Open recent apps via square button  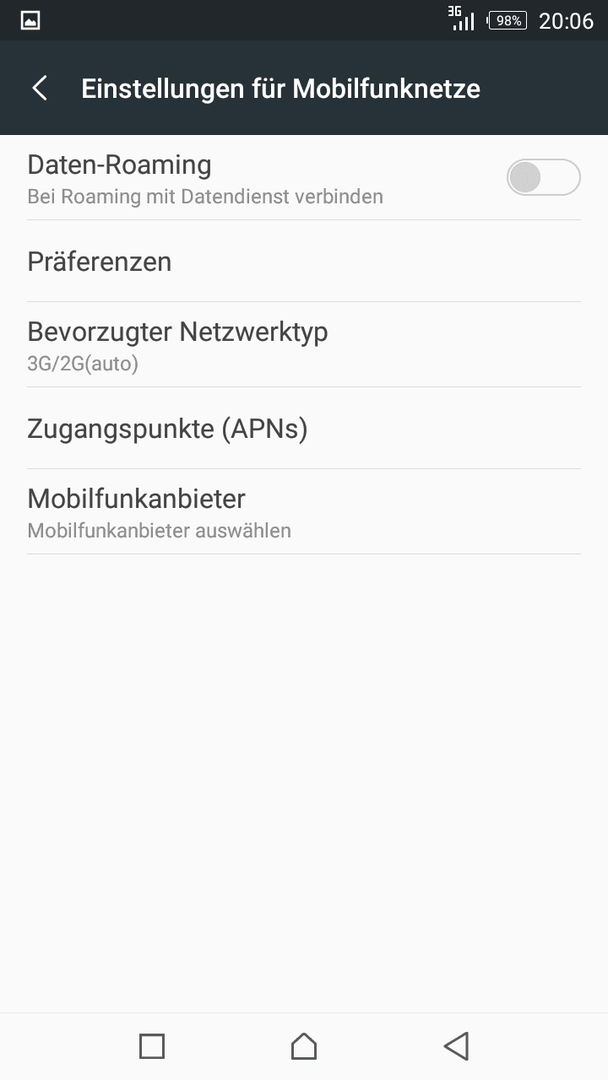click(151, 1046)
